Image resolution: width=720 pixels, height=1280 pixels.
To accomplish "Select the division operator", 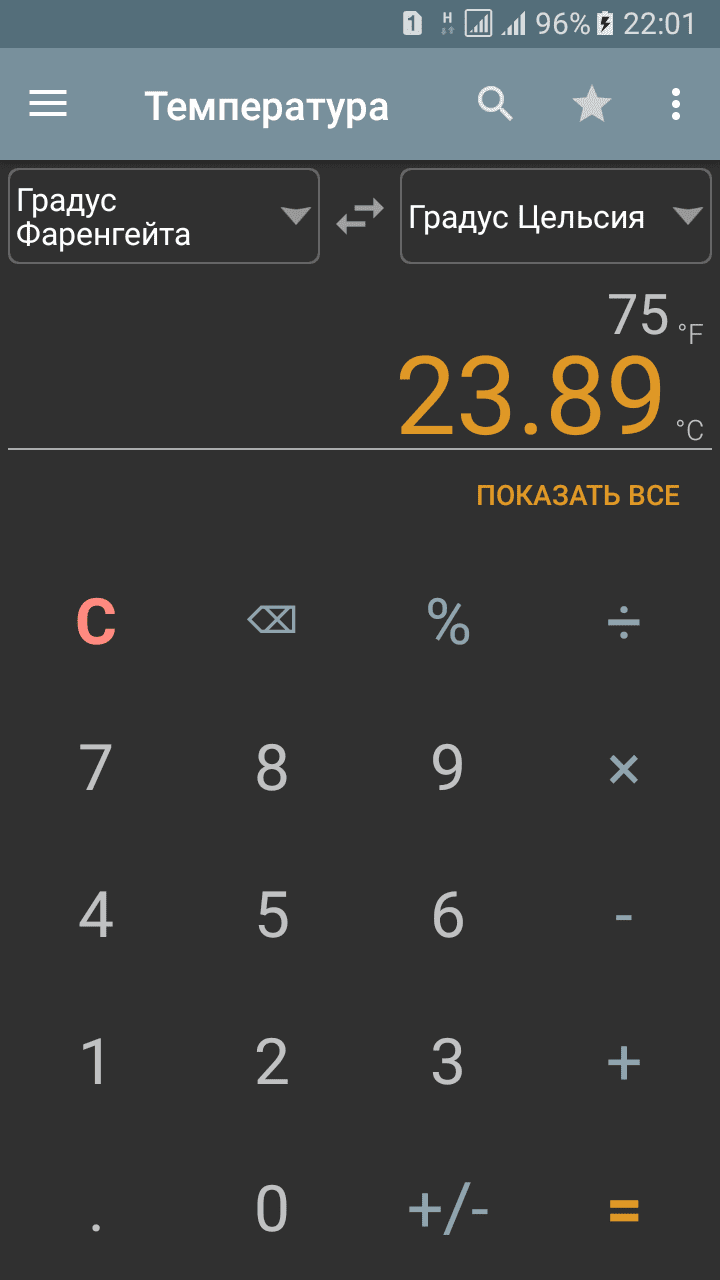I will pyautogui.click(x=624, y=622).
